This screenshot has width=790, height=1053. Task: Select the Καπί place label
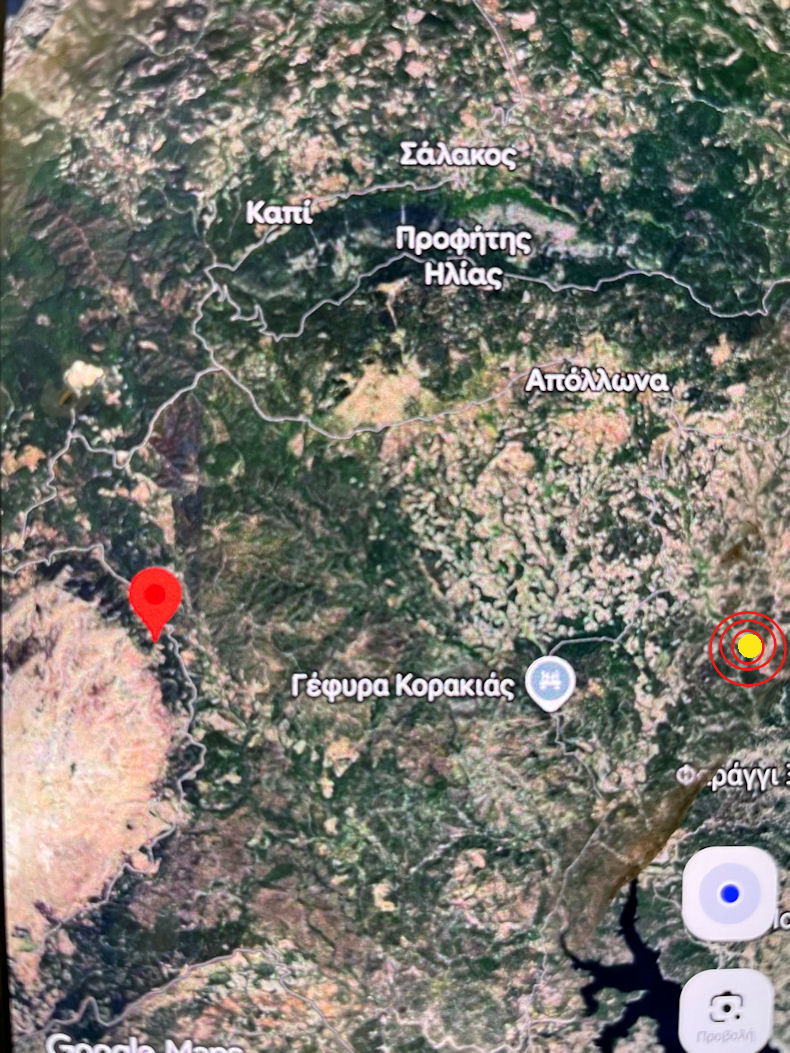279,213
